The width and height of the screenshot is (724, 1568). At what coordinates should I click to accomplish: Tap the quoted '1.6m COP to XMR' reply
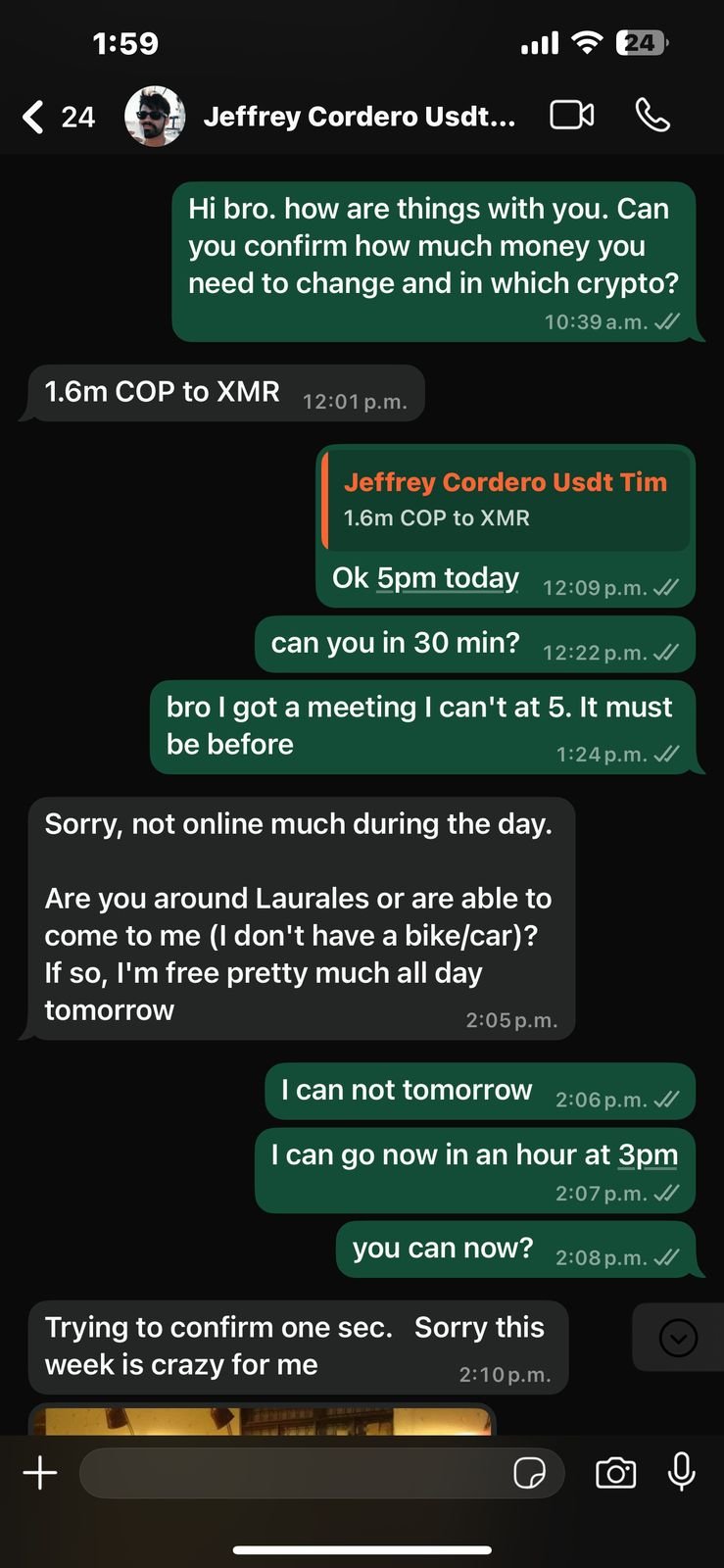[506, 500]
